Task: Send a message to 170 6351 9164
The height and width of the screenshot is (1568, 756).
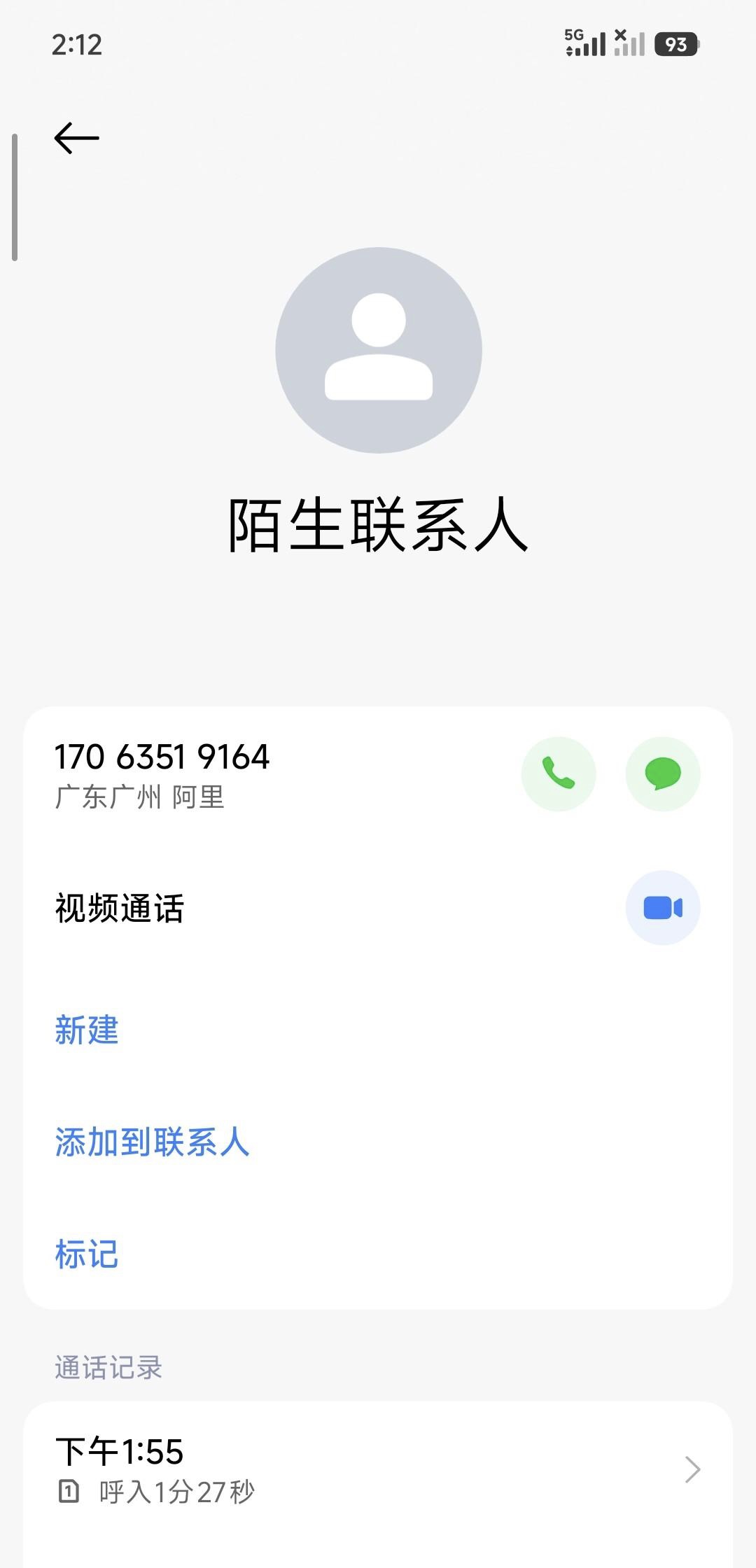Action: (x=662, y=773)
